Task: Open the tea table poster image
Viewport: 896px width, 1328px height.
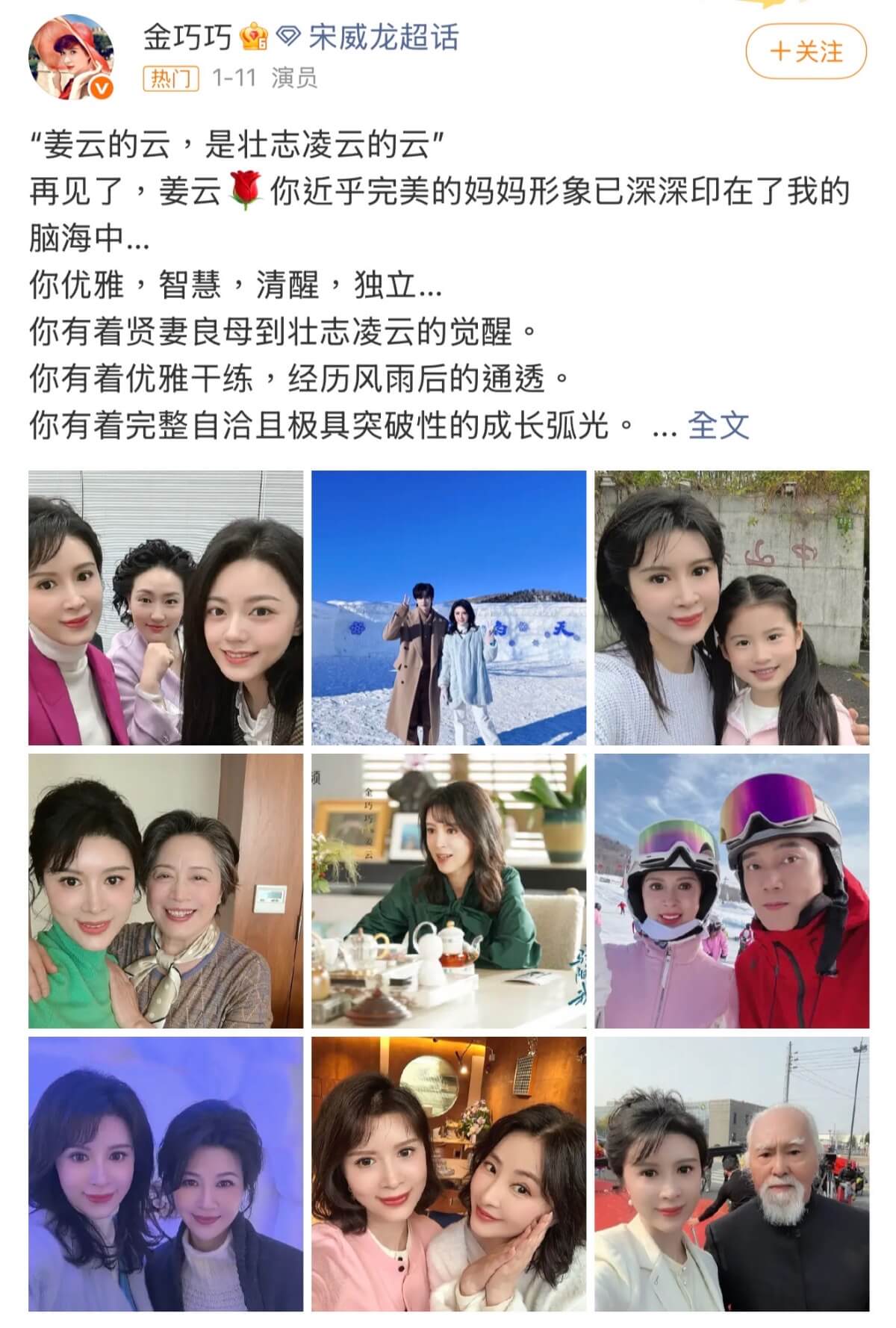Action: pos(449,890)
